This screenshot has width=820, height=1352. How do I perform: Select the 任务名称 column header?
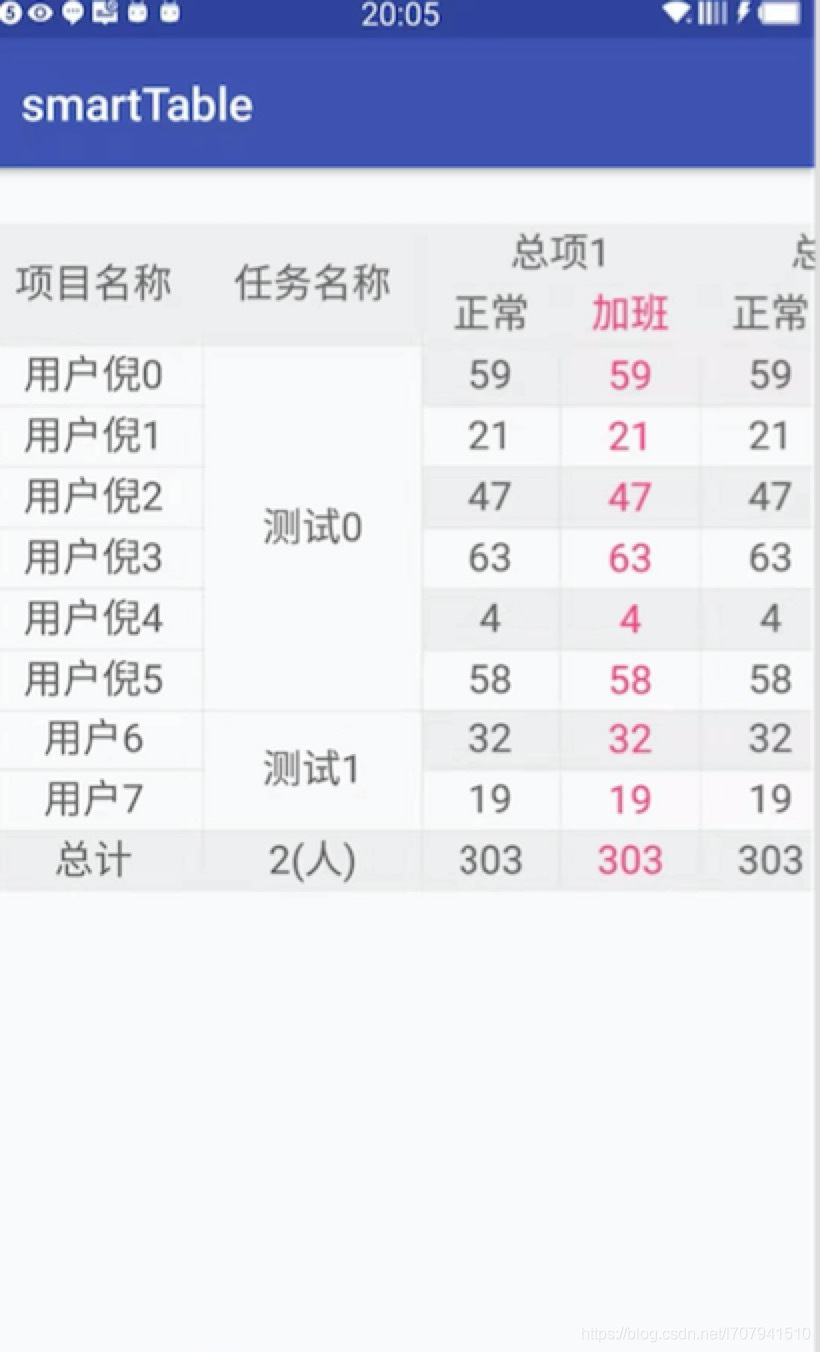[x=312, y=284]
